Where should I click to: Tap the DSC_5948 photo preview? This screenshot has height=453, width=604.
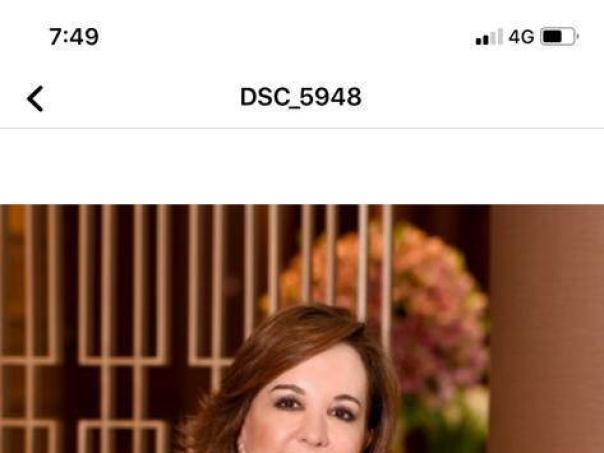[x=302, y=330]
